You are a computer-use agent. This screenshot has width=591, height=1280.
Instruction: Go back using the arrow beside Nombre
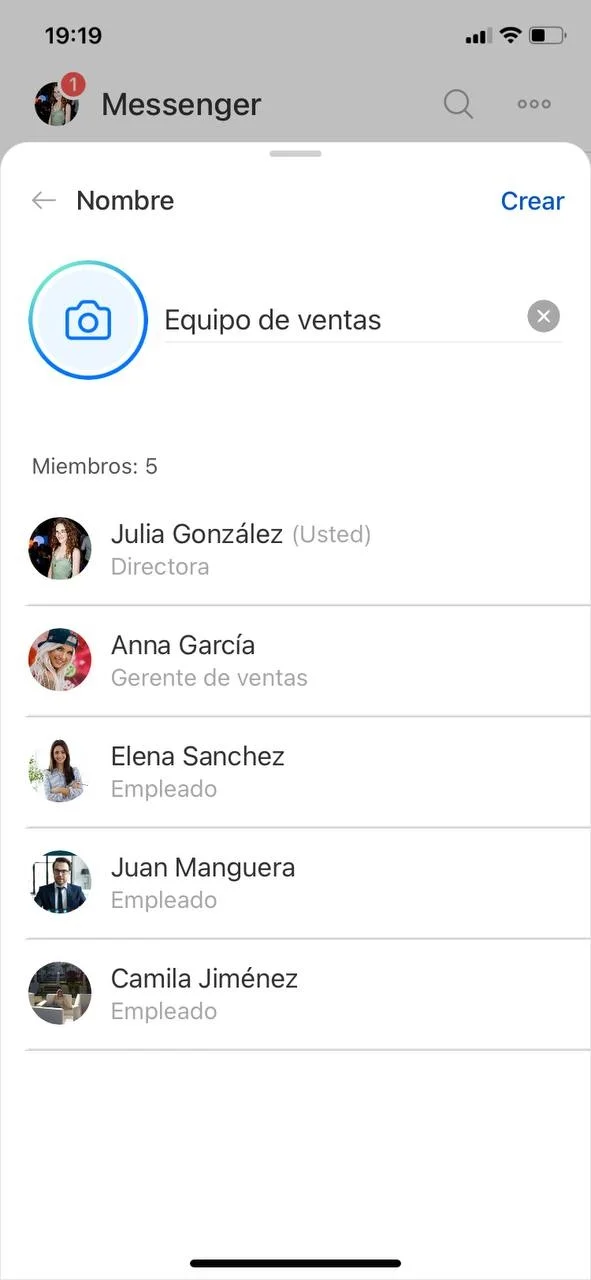tap(43, 201)
